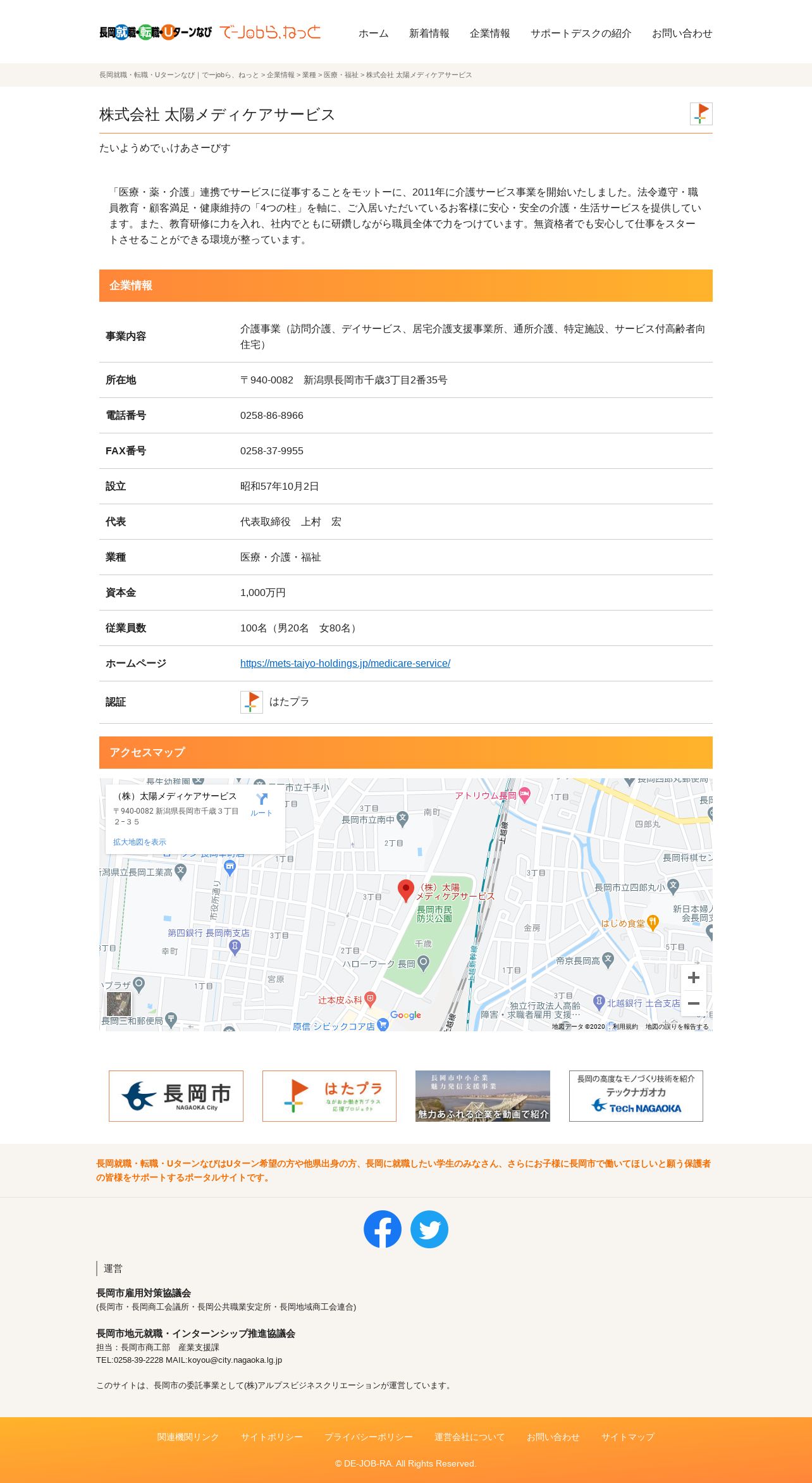Viewport: 812px width, 1483px height.
Task: Go to 新着情報 page
Action: coord(429,34)
